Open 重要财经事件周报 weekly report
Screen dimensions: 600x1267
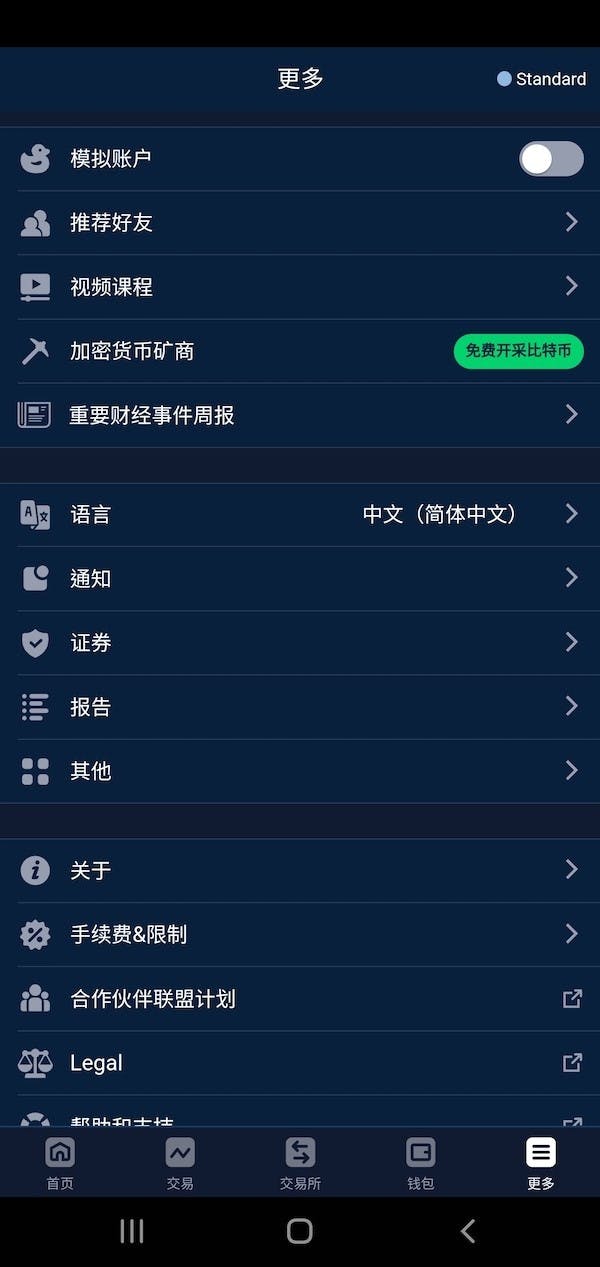[x=300, y=415]
